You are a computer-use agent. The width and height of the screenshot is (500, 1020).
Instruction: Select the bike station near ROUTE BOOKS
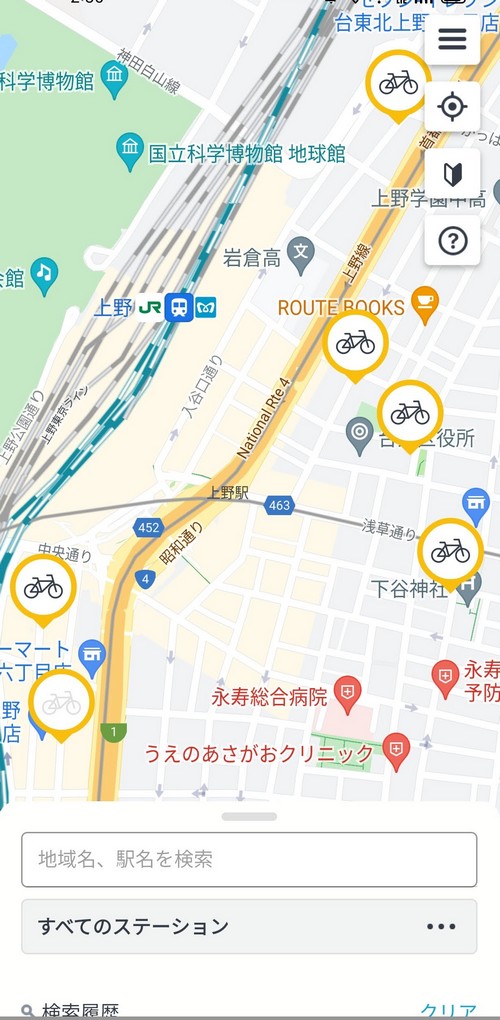355,345
